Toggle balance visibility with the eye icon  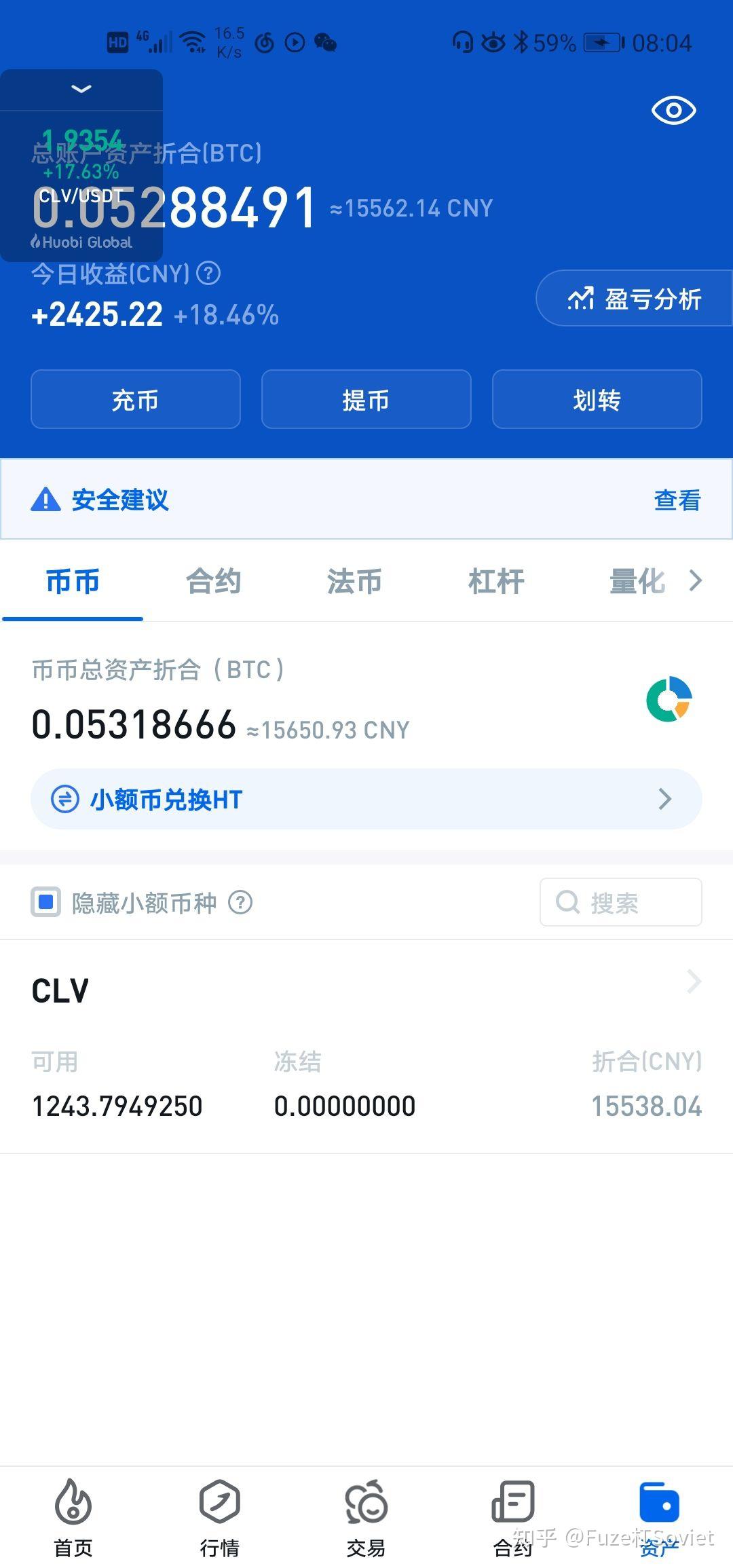673,109
